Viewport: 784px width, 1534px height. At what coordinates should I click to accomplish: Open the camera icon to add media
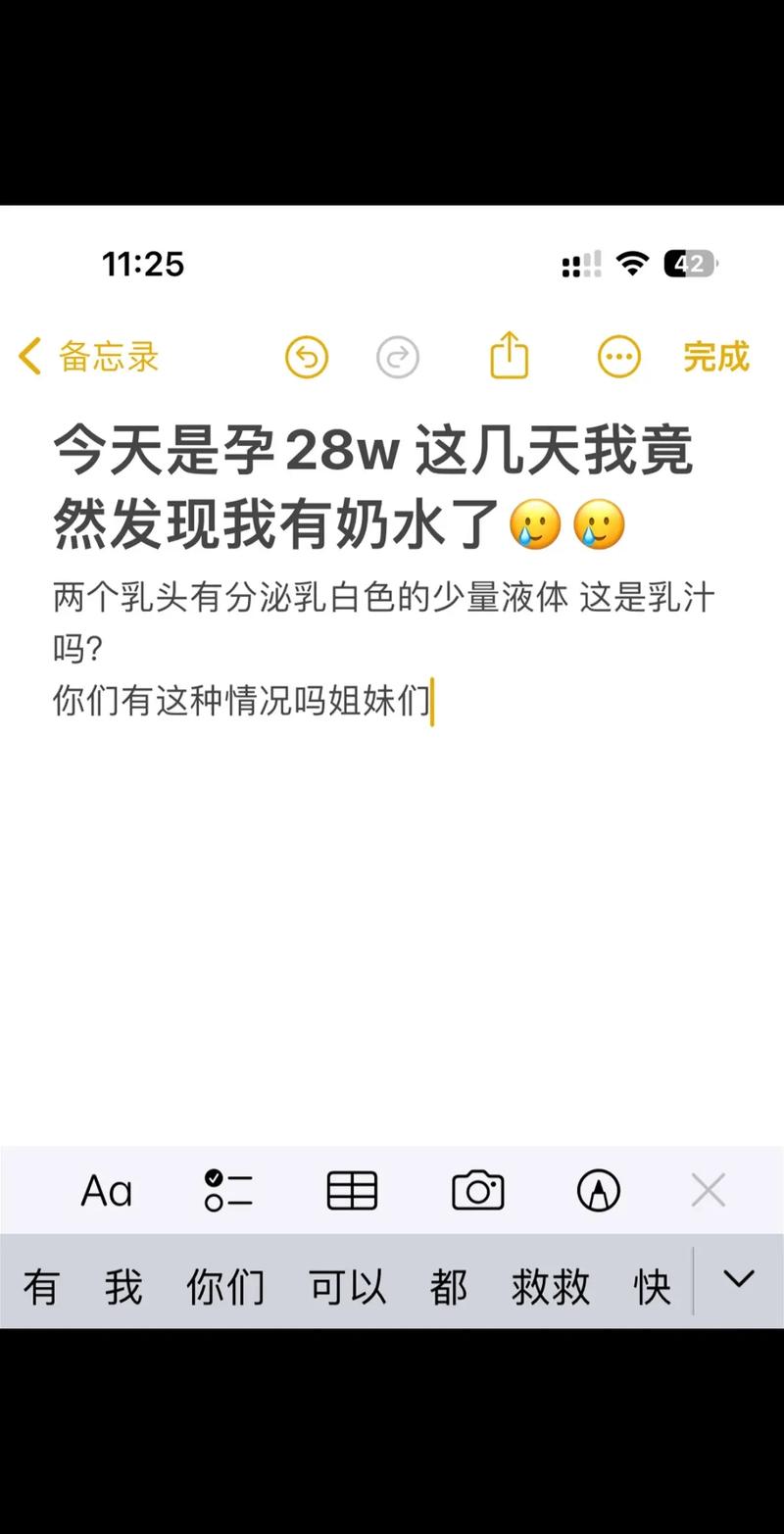tap(477, 1189)
